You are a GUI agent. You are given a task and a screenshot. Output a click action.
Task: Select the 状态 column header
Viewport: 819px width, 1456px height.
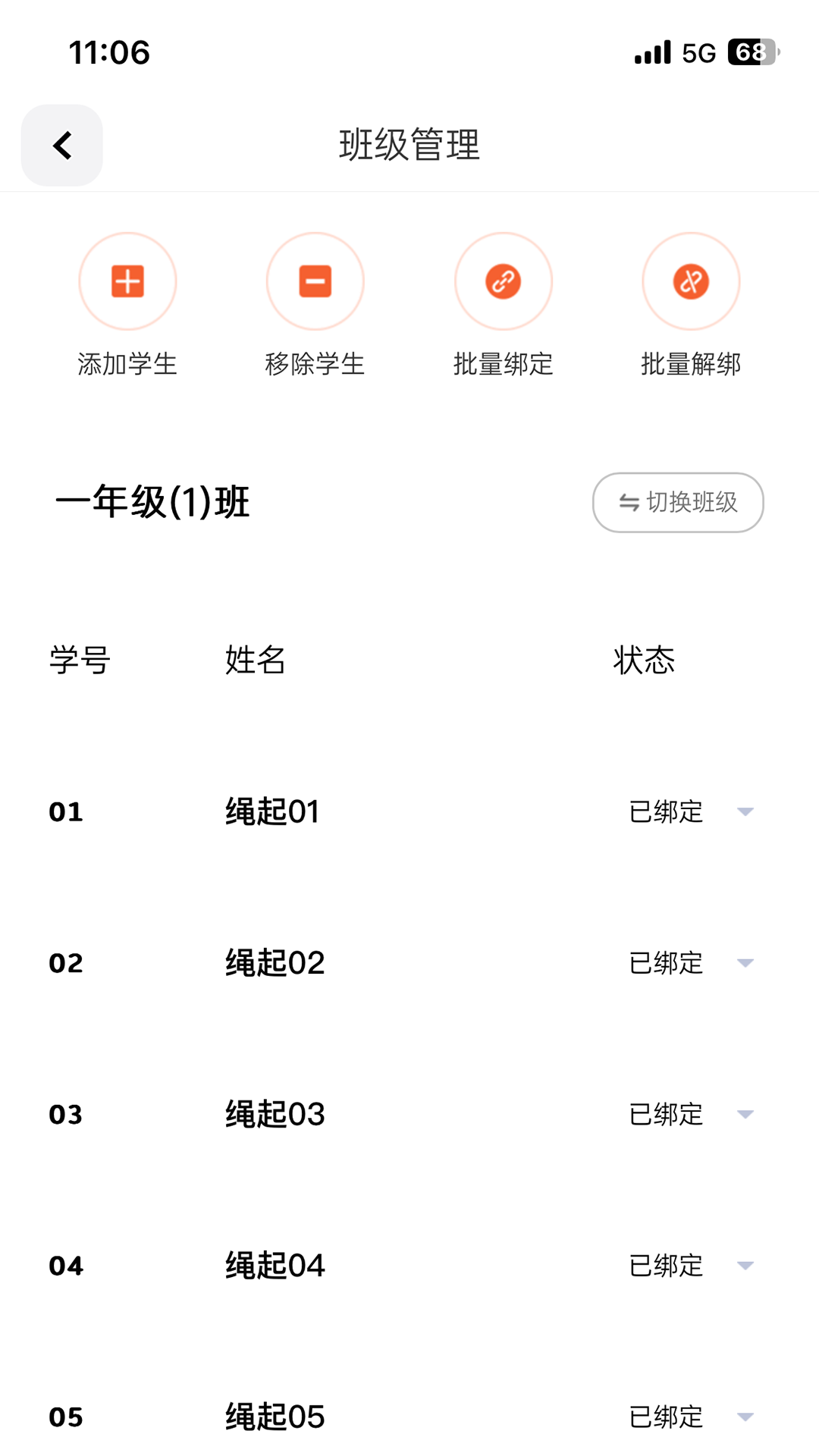pyautogui.click(x=644, y=661)
